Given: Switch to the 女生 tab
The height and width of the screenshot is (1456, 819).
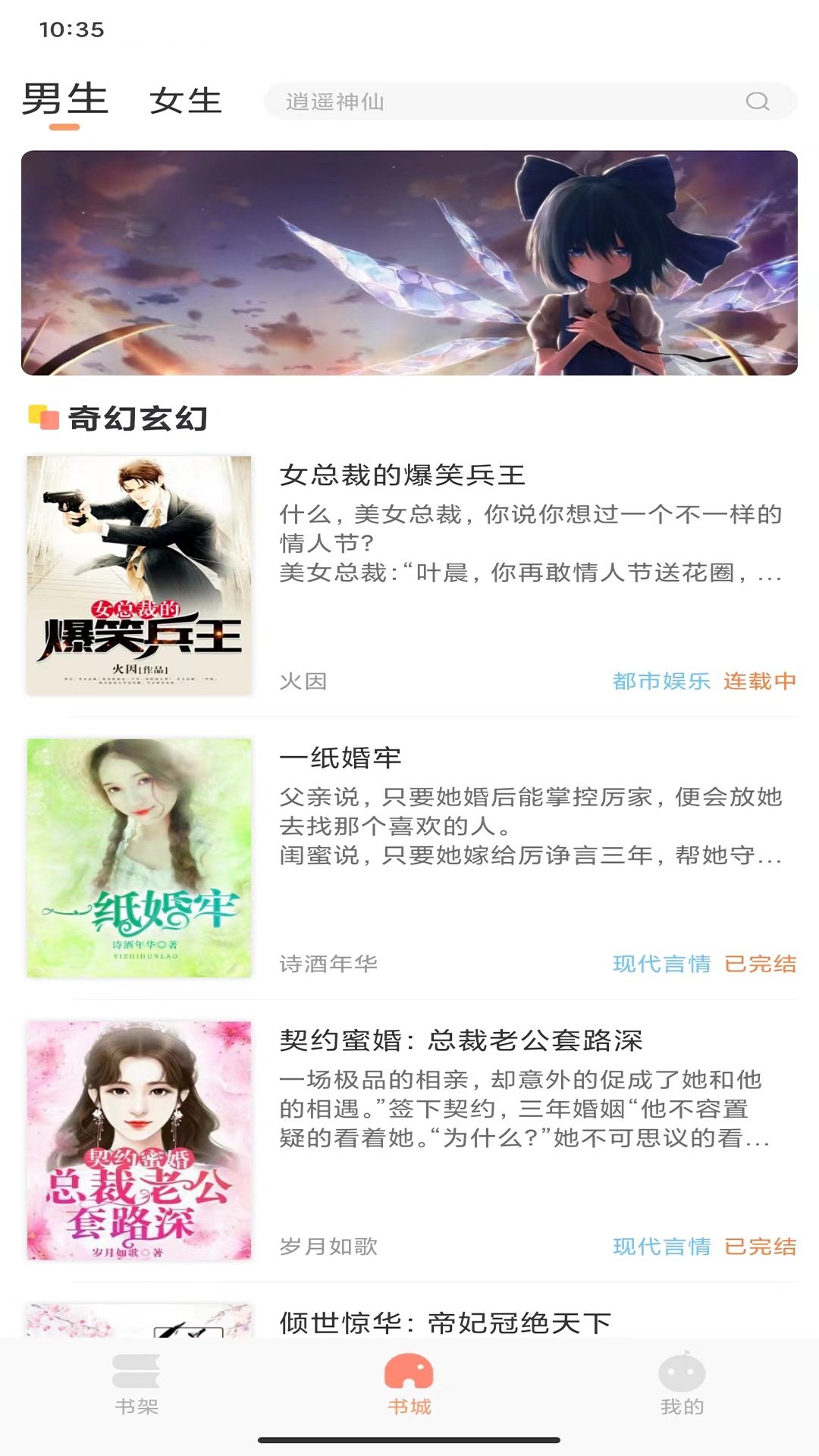Looking at the screenshot, I should [x=185, y=101].
